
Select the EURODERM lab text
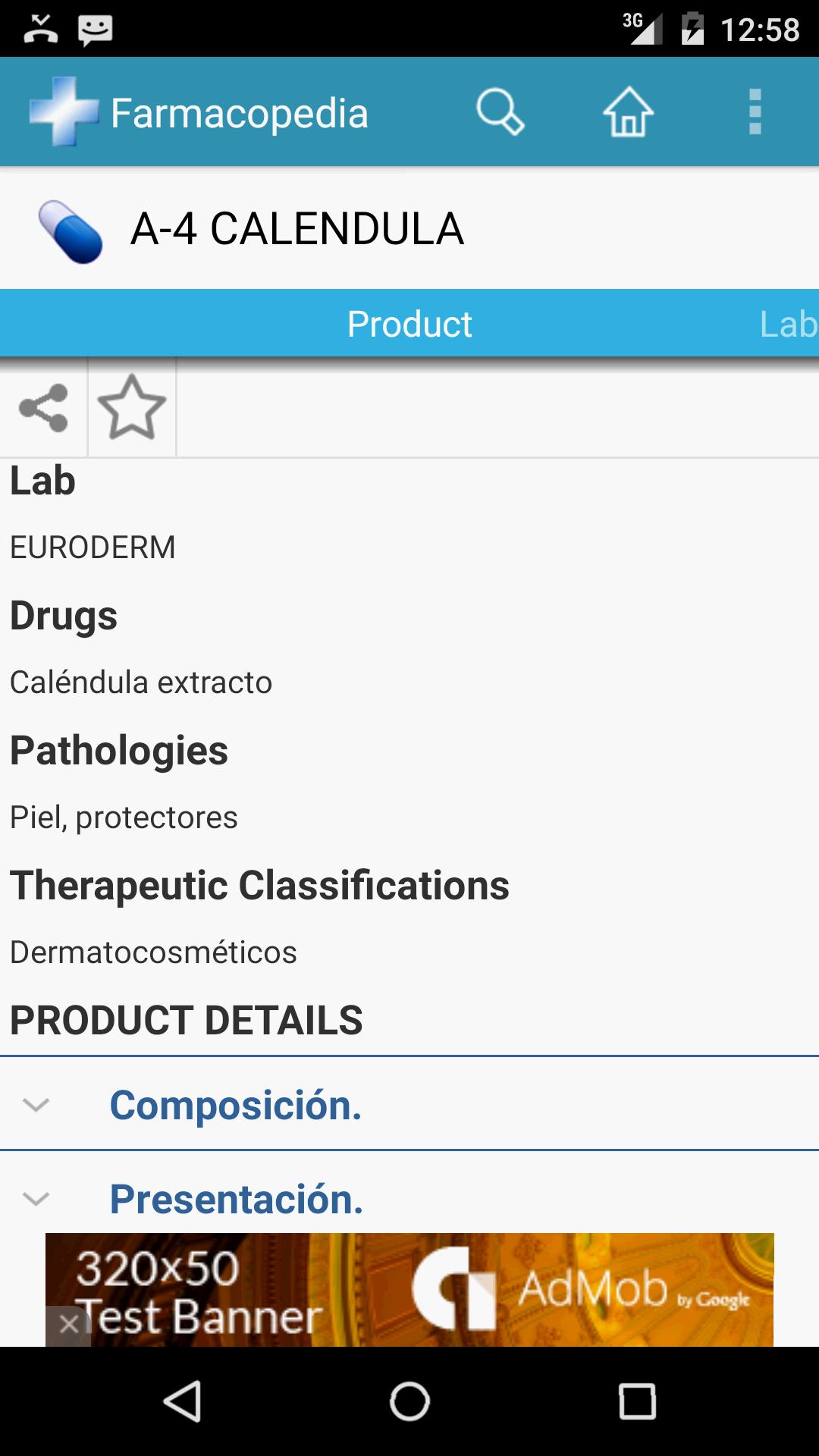pyautogui.click(x=93, y=547)
